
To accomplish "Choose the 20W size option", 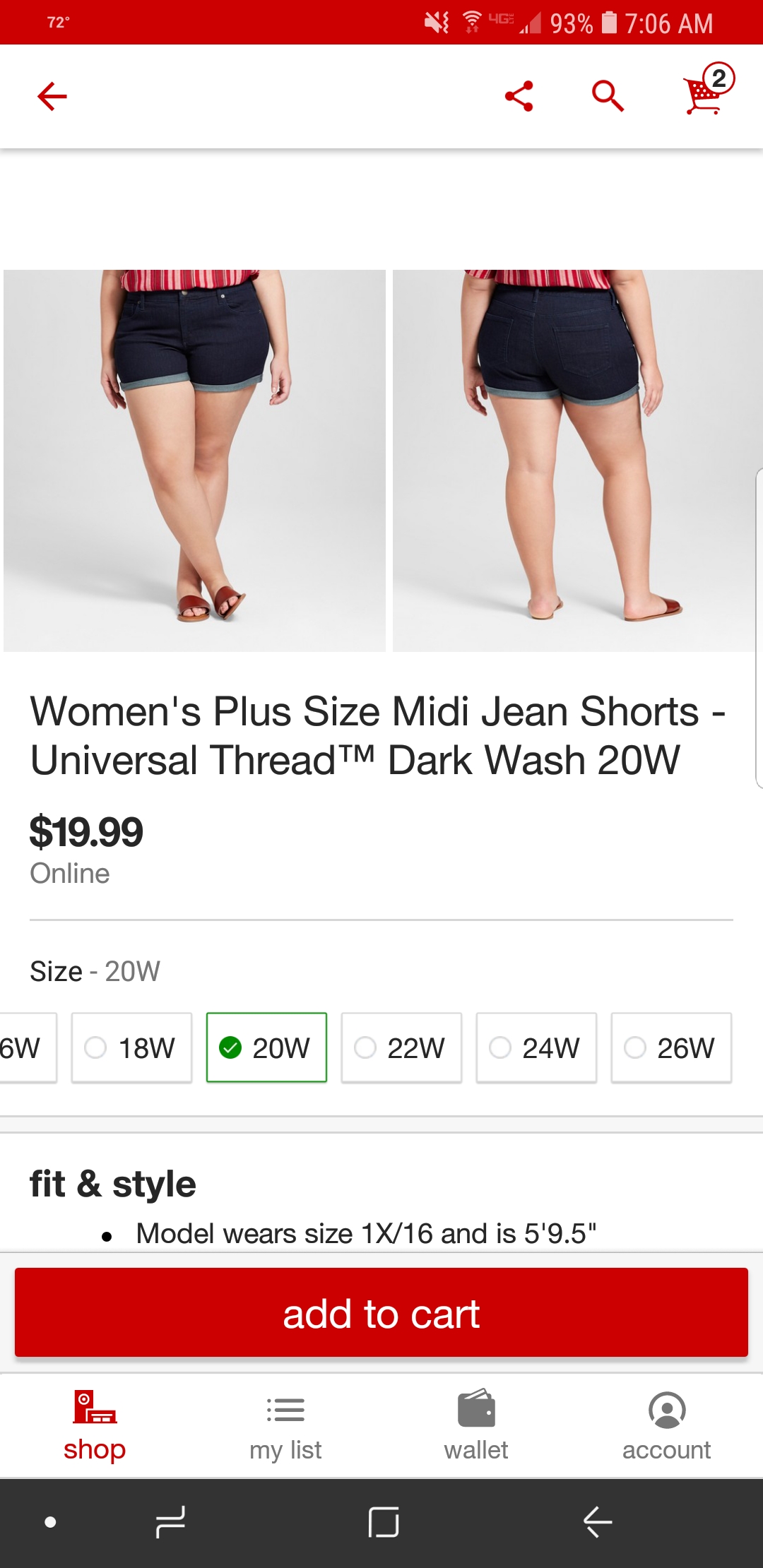I will point(266,1047).
